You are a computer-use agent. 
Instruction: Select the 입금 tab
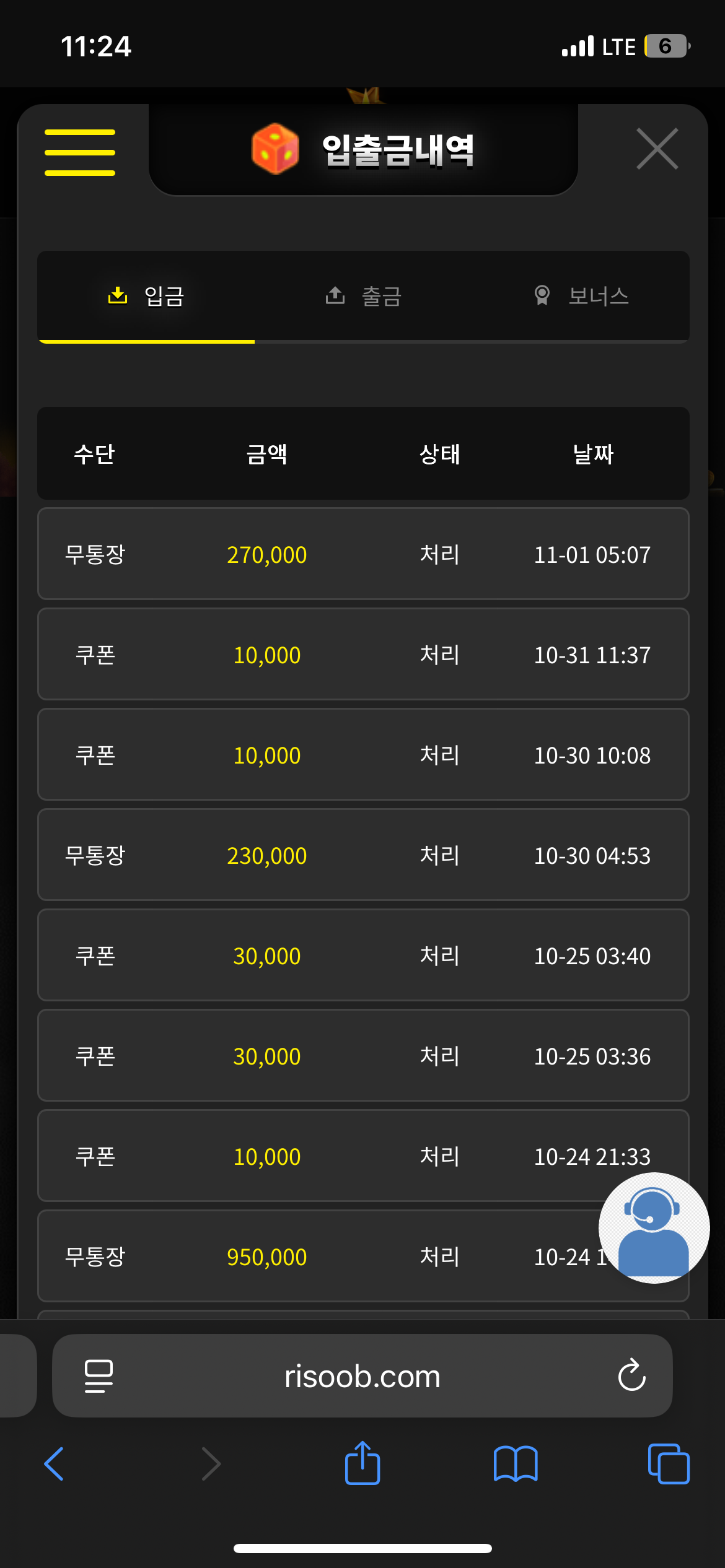pos(146,297)
